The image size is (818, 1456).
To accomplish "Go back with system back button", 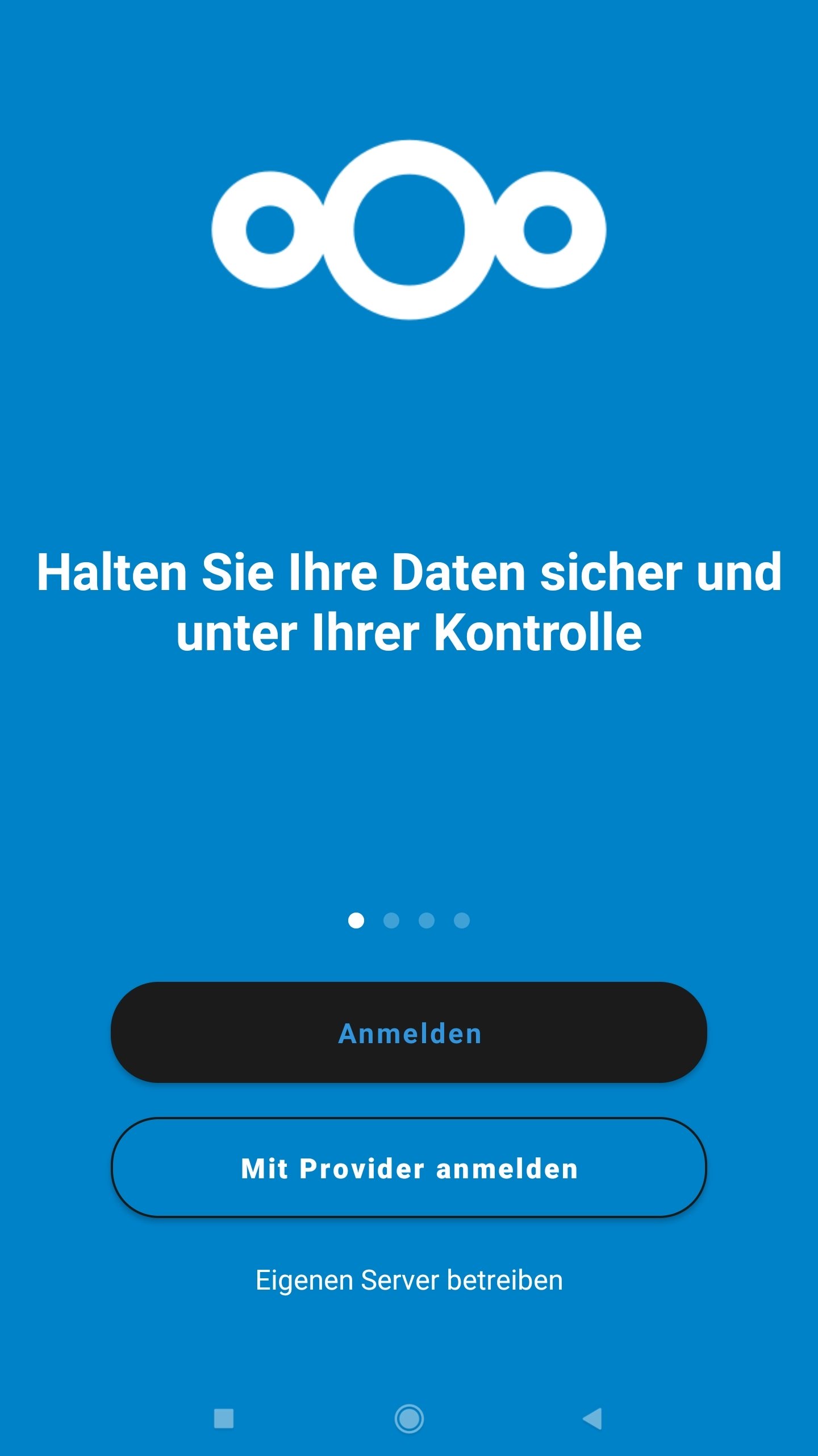I will (592, 1419).
